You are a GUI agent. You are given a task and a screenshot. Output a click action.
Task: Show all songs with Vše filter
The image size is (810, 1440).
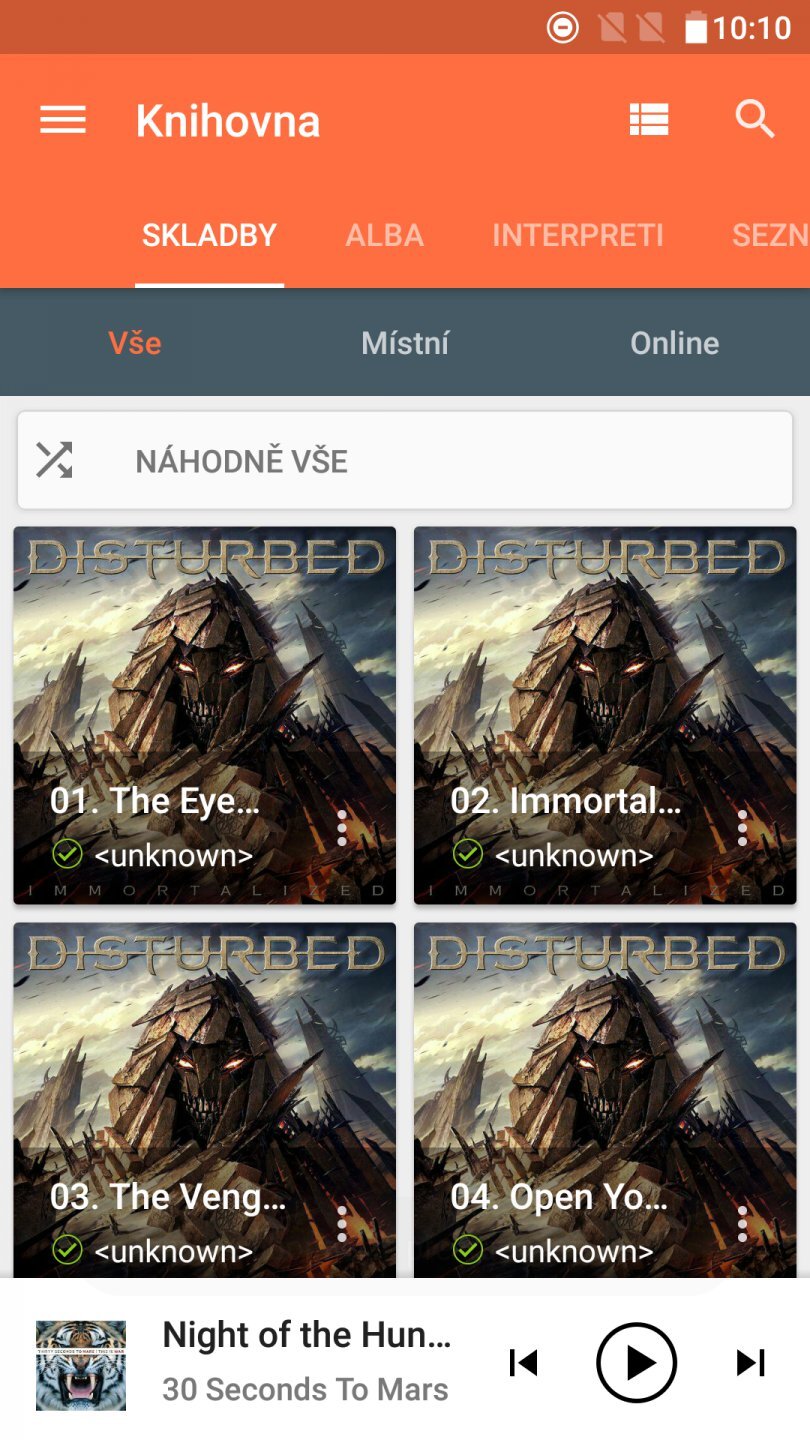(135, 343)
